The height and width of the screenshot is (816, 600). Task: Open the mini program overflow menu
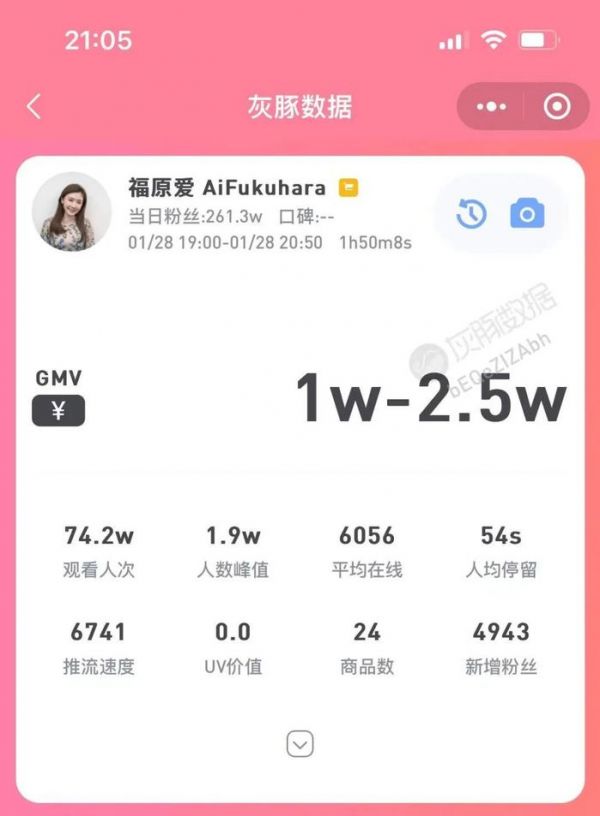pyautogui.click(x=491, y=107)
